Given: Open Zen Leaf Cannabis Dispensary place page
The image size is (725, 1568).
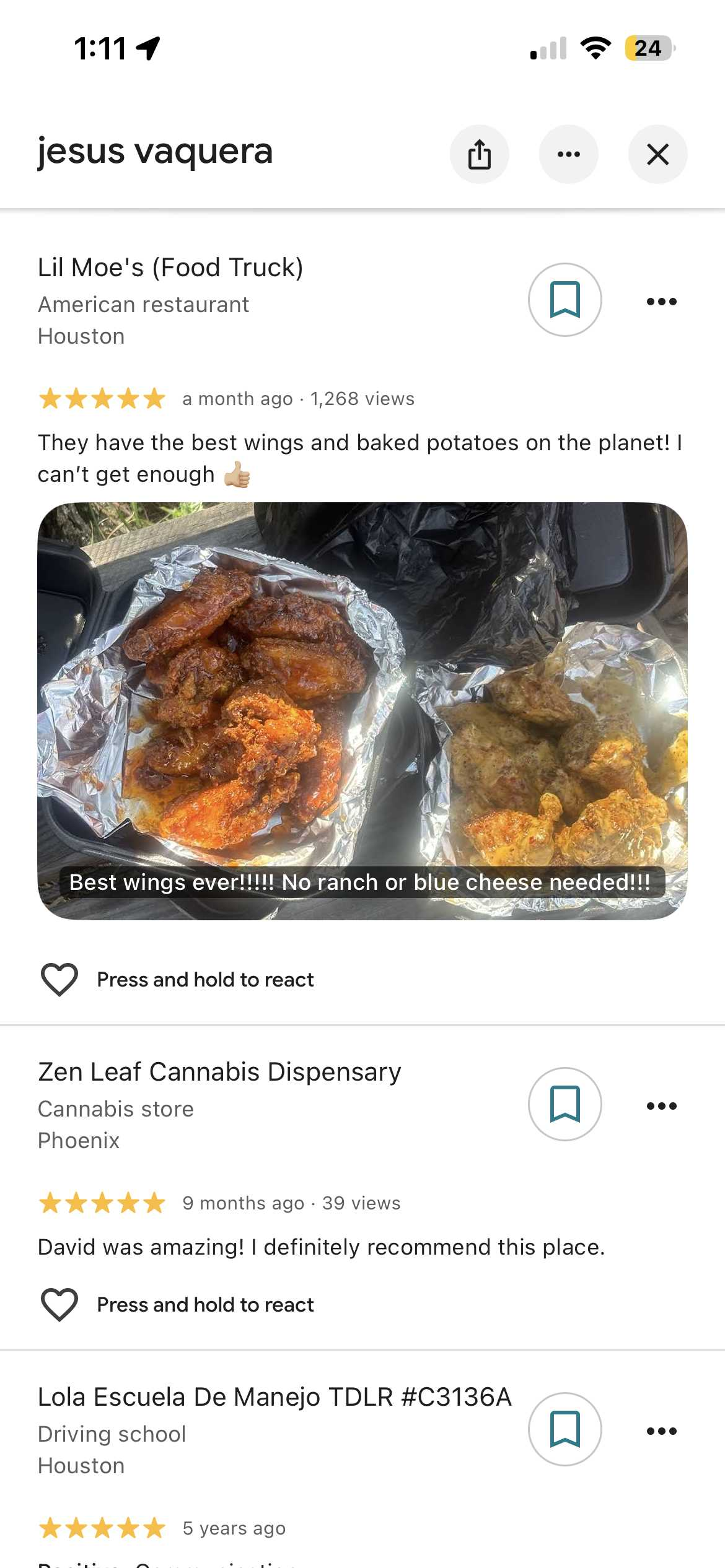Looking at the screenshot, I should click(219, 1072).
